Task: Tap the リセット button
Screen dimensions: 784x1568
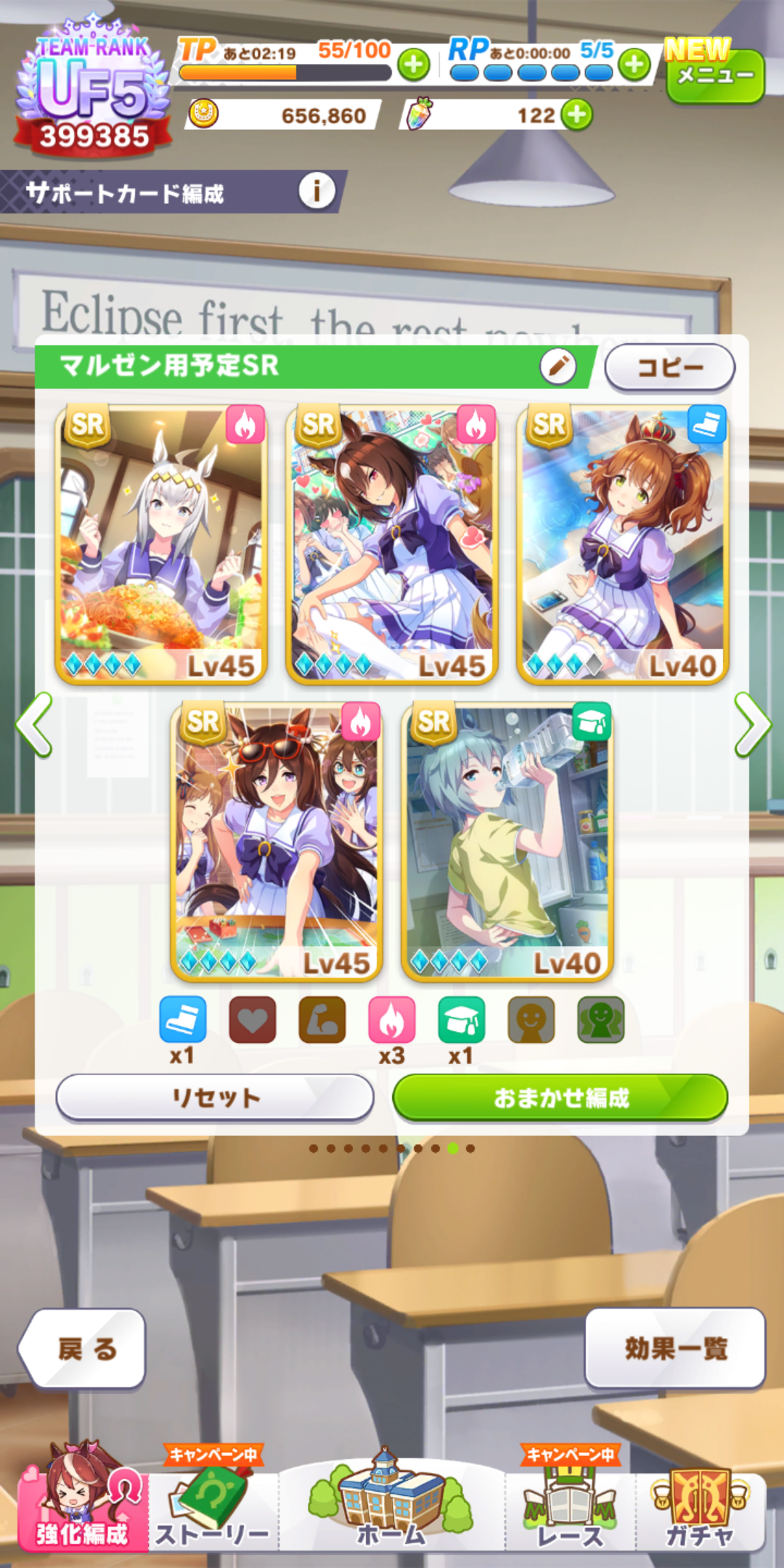Action: [x=215, y=1098]
